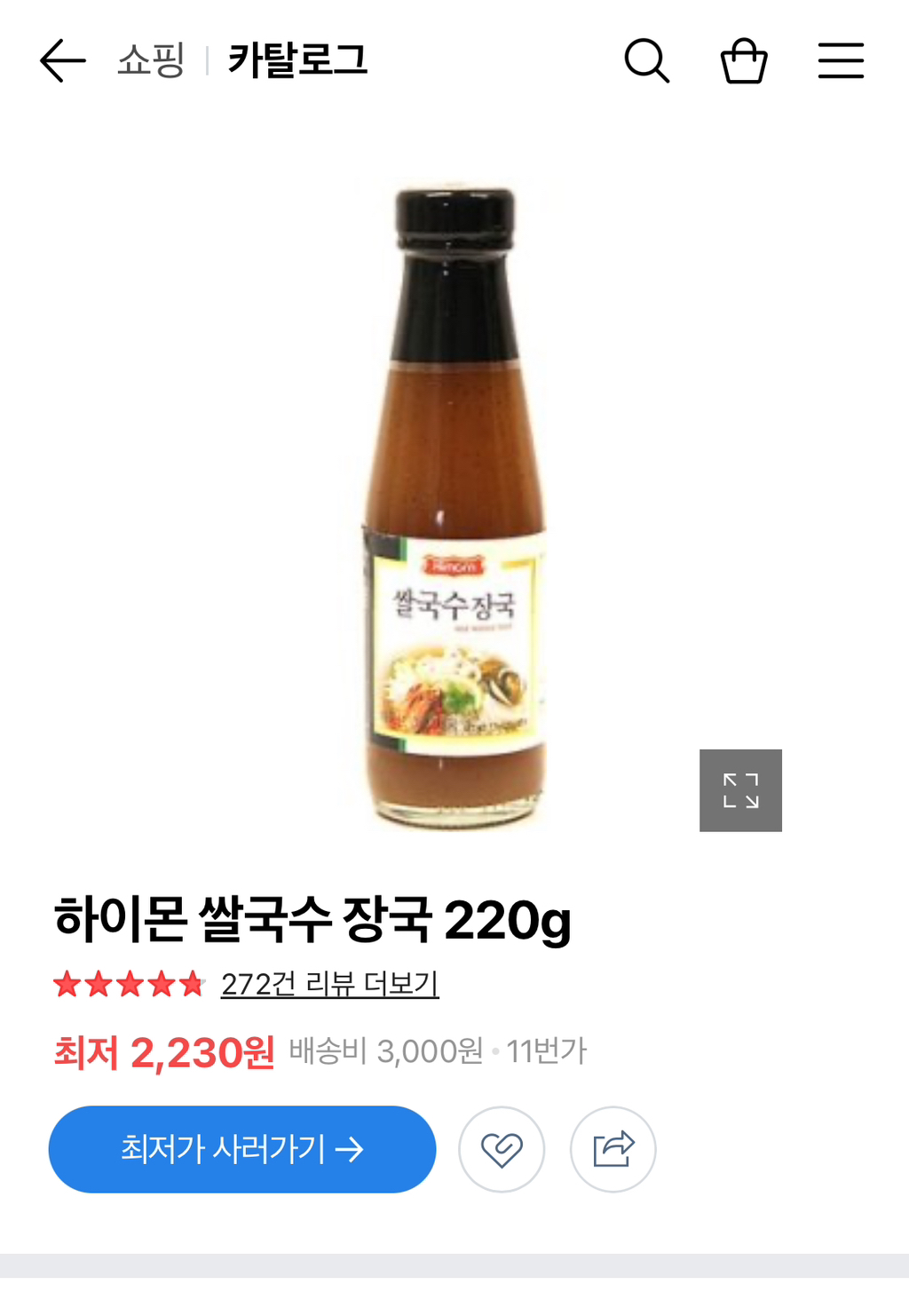Share this product
Viewport: 909px width, 1316px height.
(613, 1149)
